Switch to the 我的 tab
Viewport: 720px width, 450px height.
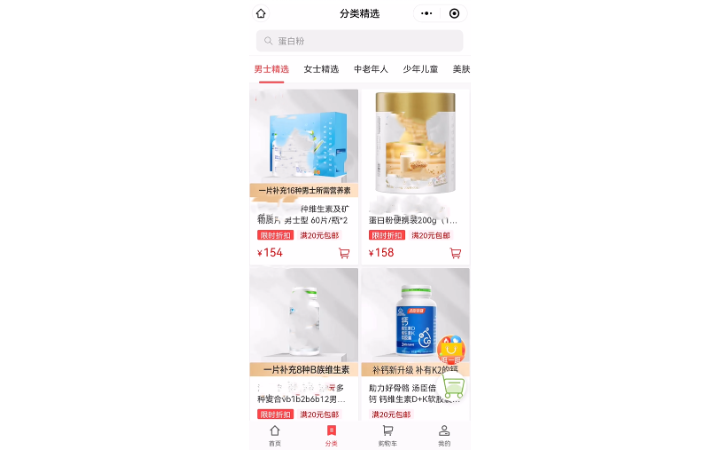coord(444,434)
